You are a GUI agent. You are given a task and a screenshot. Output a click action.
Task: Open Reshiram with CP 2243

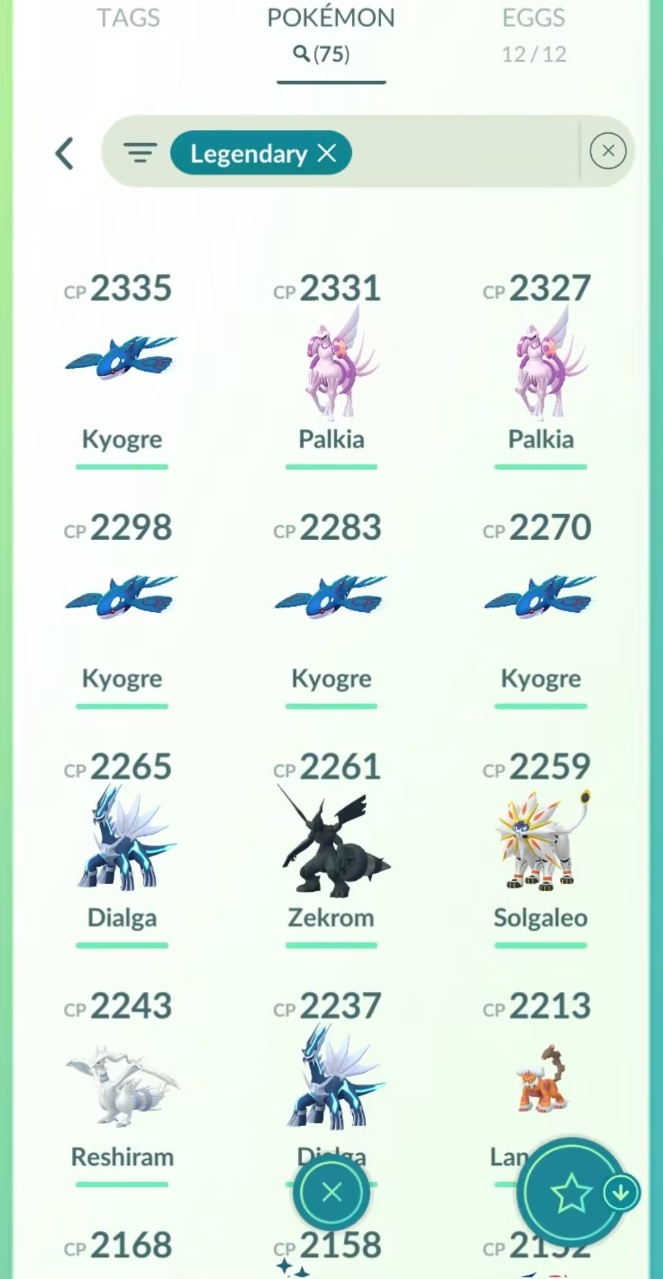(x=121, y=1078)
